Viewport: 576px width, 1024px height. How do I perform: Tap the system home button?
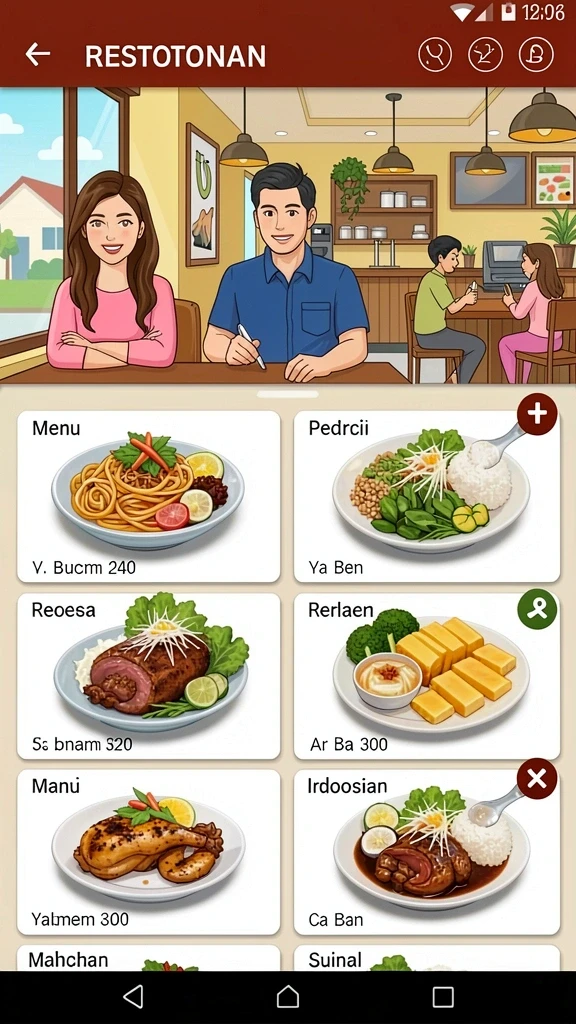coord(288,997)
